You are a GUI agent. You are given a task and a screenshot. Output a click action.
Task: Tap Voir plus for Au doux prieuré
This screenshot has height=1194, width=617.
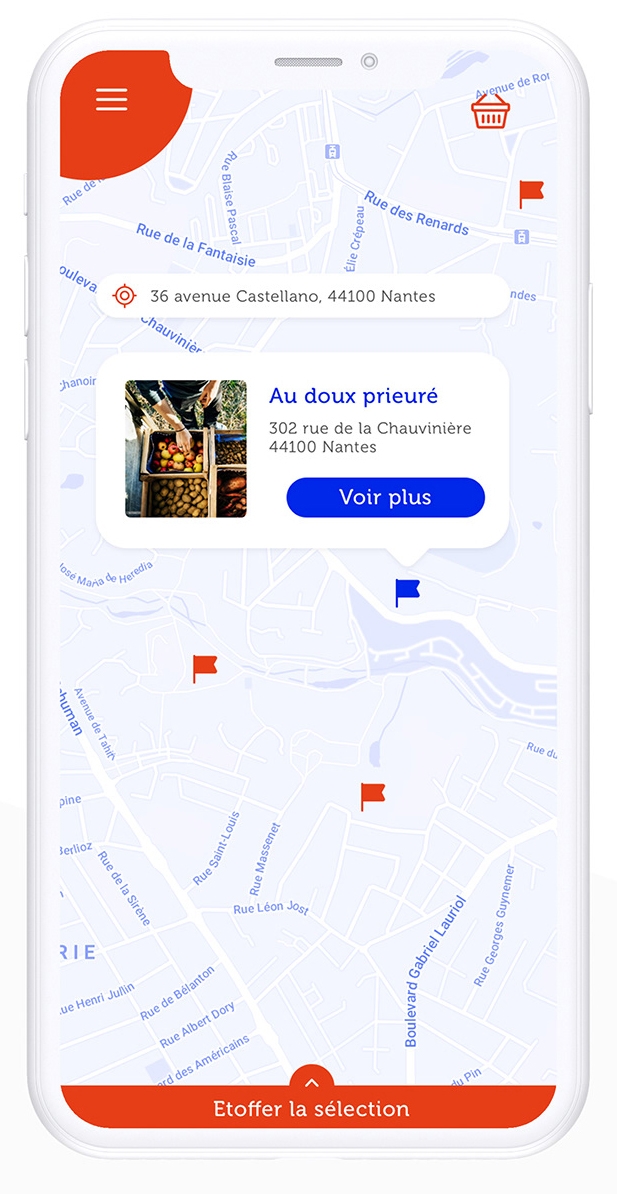tap(385, 497)
